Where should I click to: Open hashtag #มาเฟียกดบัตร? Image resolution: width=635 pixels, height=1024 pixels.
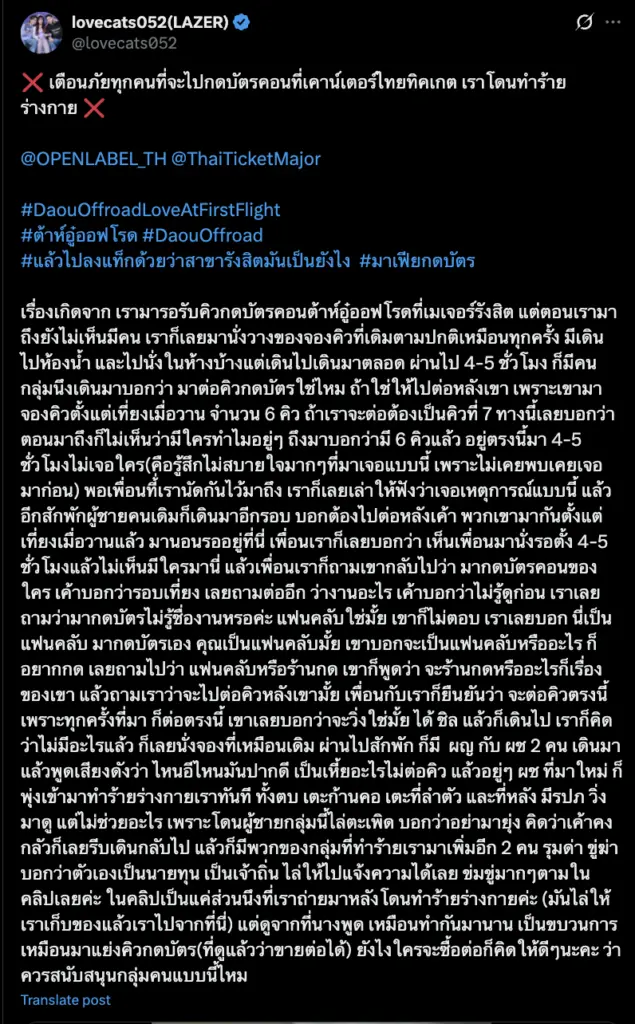(416, 261)
